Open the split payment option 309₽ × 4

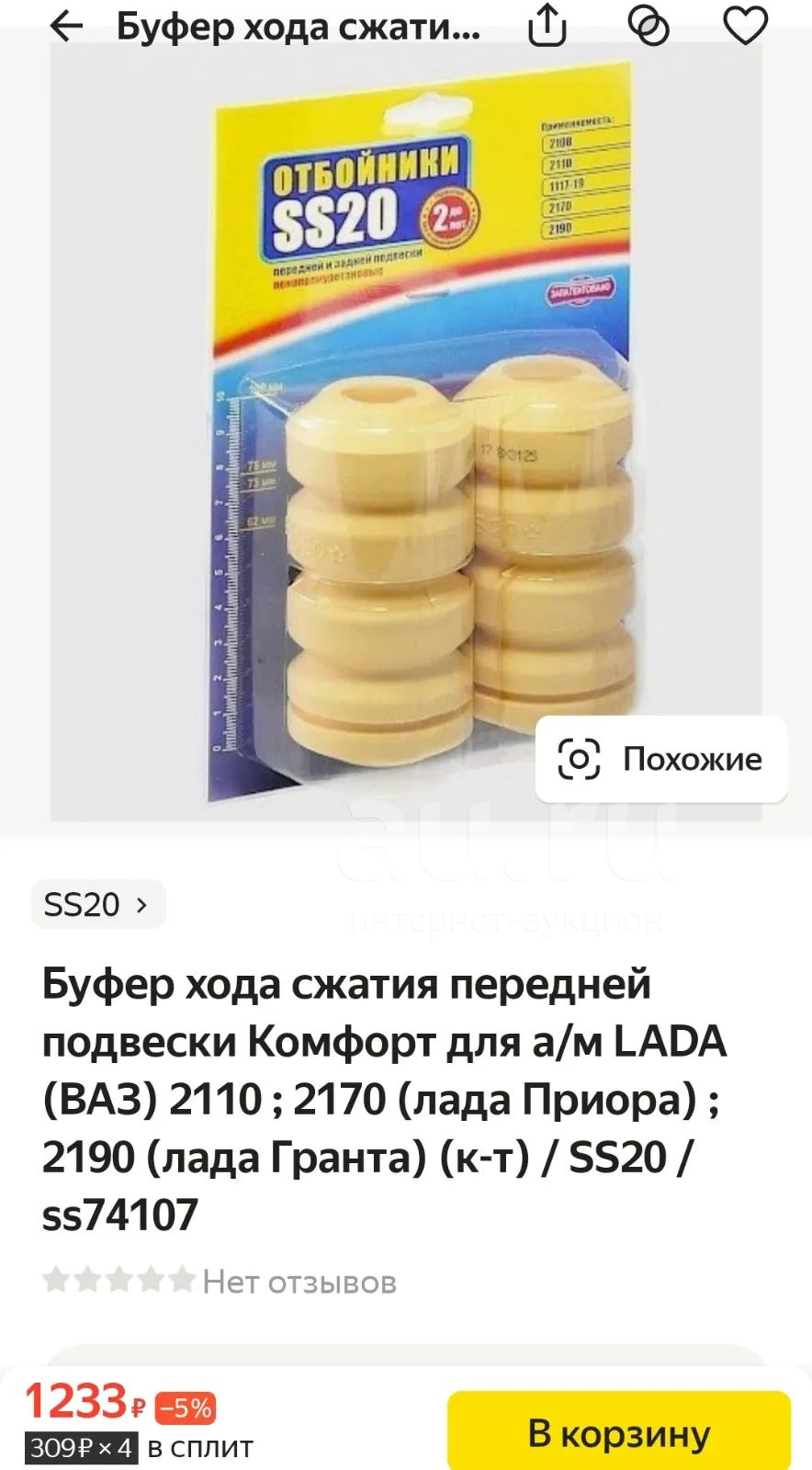[139, 1448]
